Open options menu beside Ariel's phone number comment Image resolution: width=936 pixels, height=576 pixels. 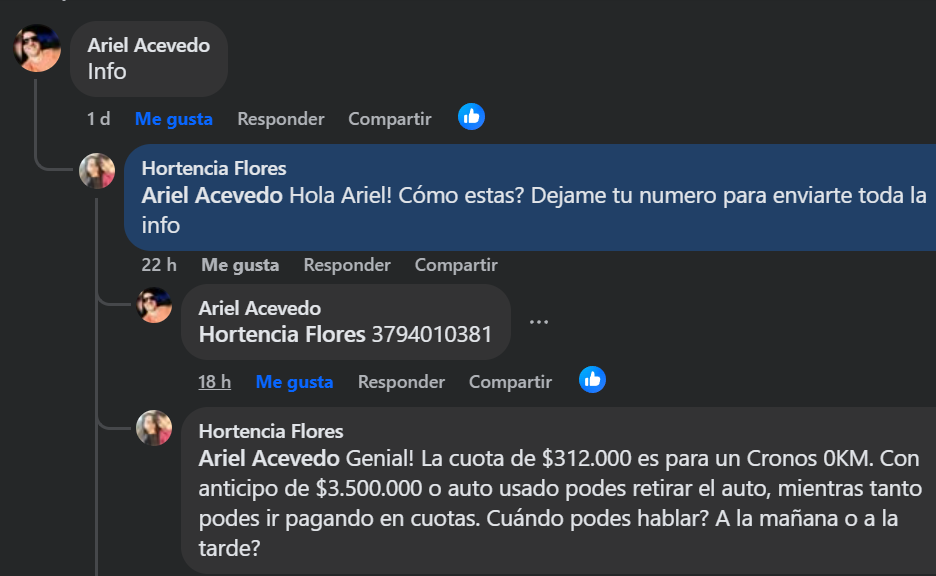(539, 322)
